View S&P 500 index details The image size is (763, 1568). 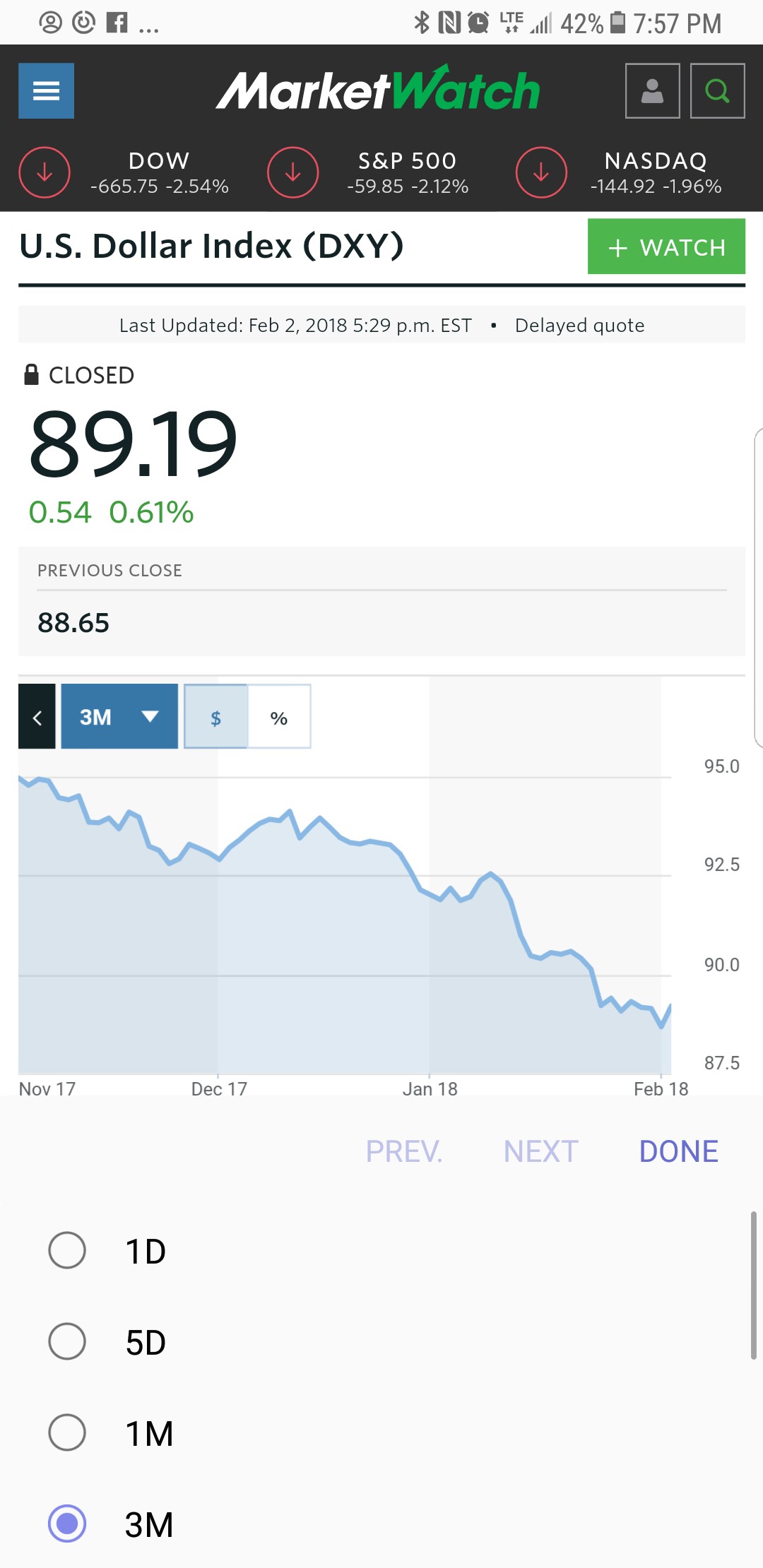tap(369, 173)
